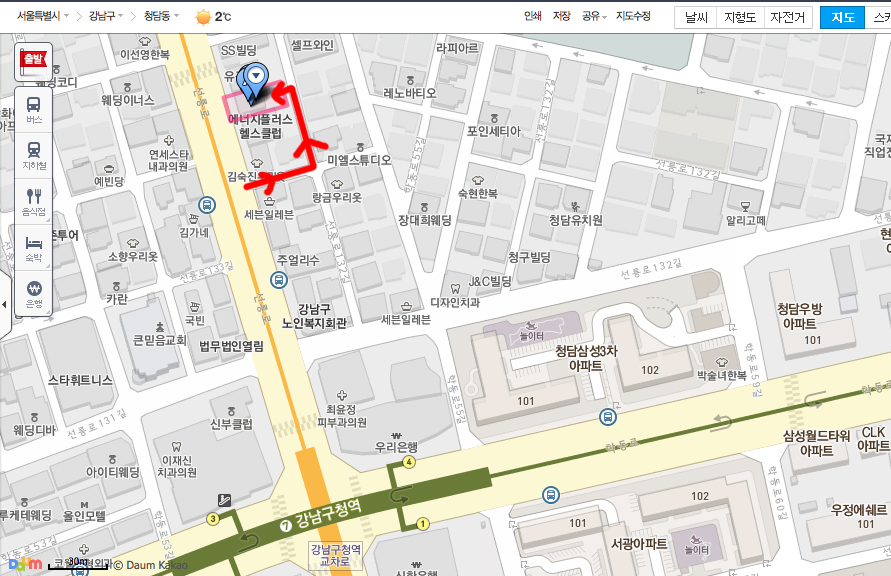Show nearby 버스 bus stops

[34, 109]
